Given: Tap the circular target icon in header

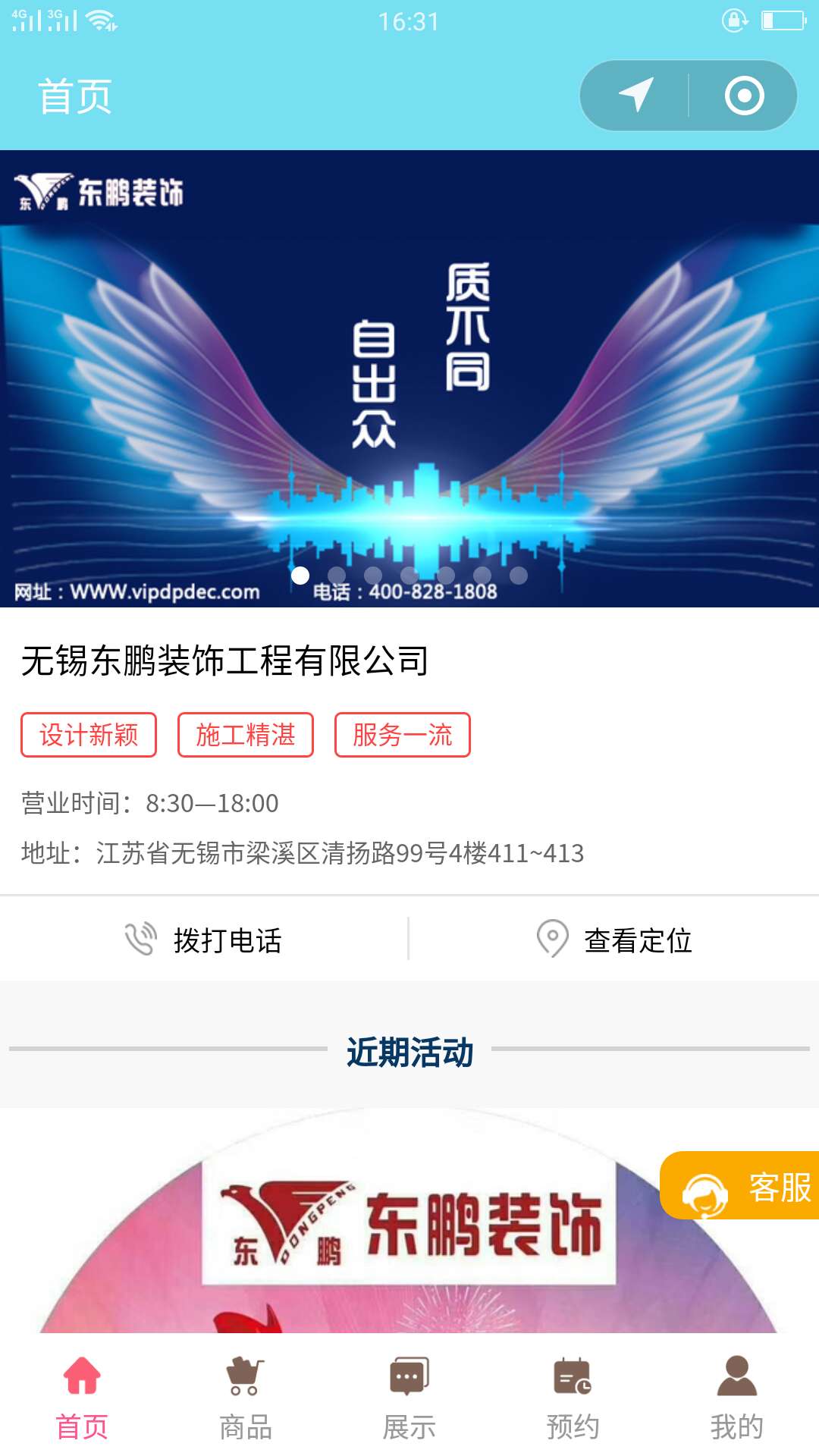Looking at the screenshot, I should [x=744, y=96].
